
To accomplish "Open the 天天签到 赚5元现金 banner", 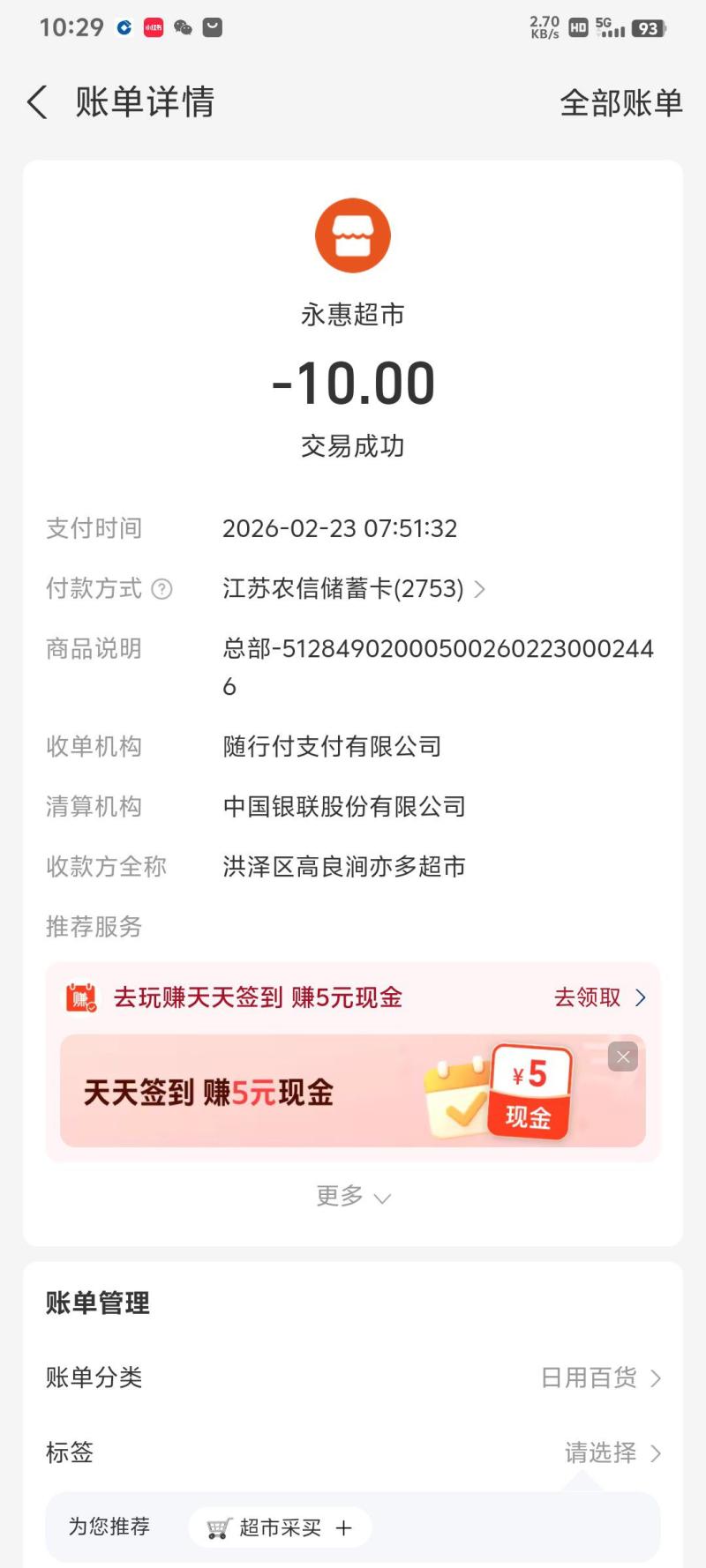I will click(x=265, y=1093).
